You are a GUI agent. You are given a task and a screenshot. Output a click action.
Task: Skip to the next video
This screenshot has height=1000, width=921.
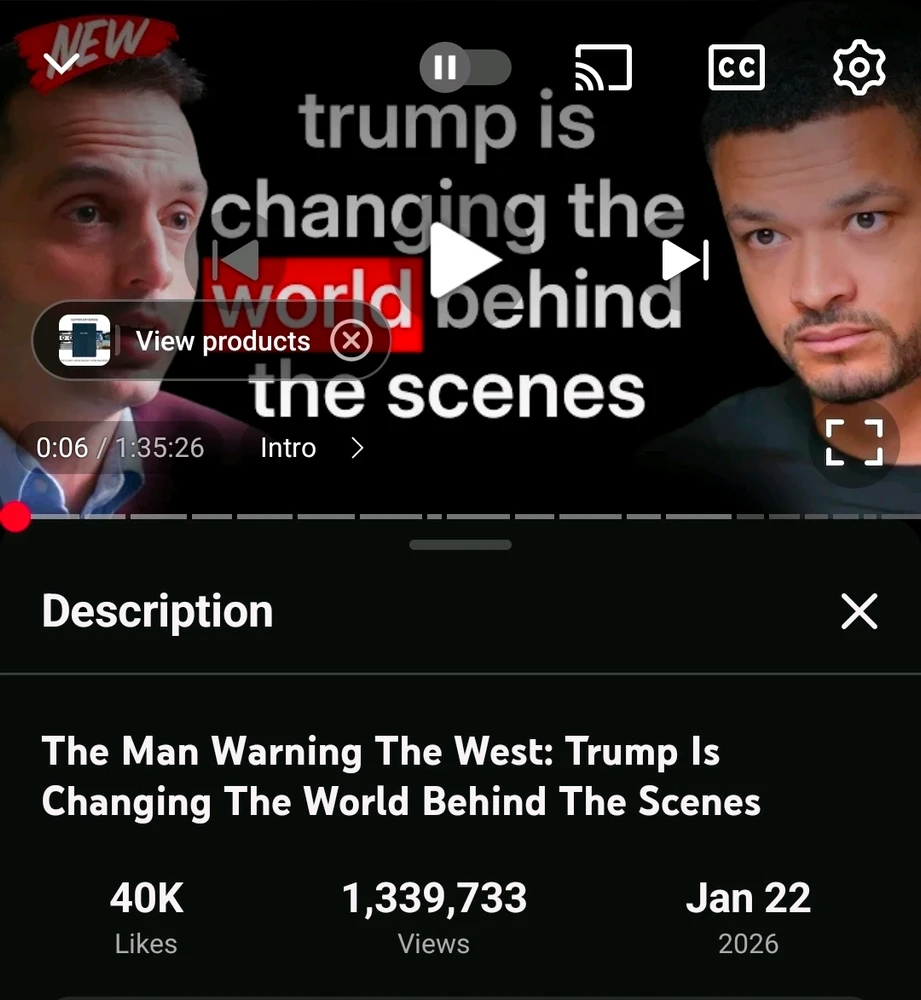point(686,260)
